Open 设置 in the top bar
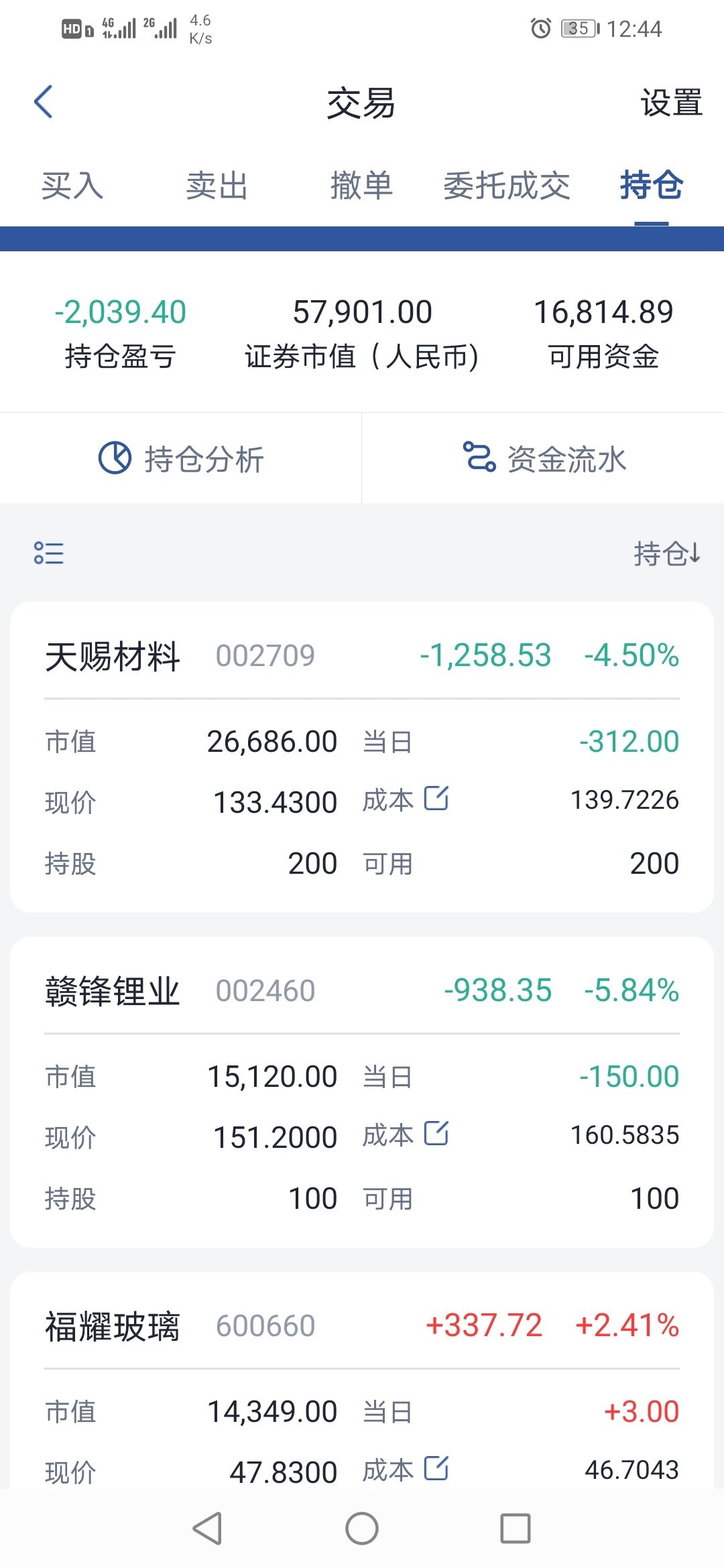The width and height of the screenshot is (724, 1568). [671, 103]
